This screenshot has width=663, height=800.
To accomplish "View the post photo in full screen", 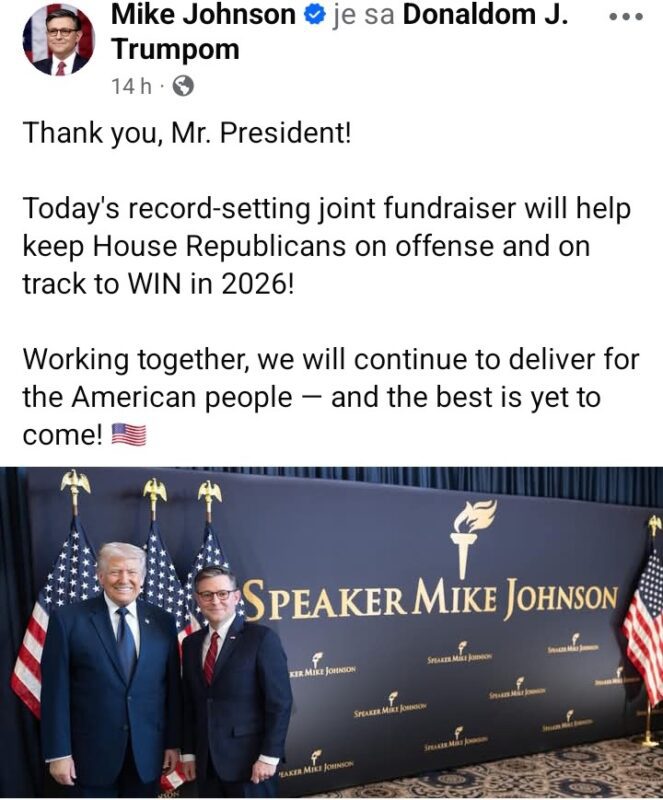I will (331, 632).
